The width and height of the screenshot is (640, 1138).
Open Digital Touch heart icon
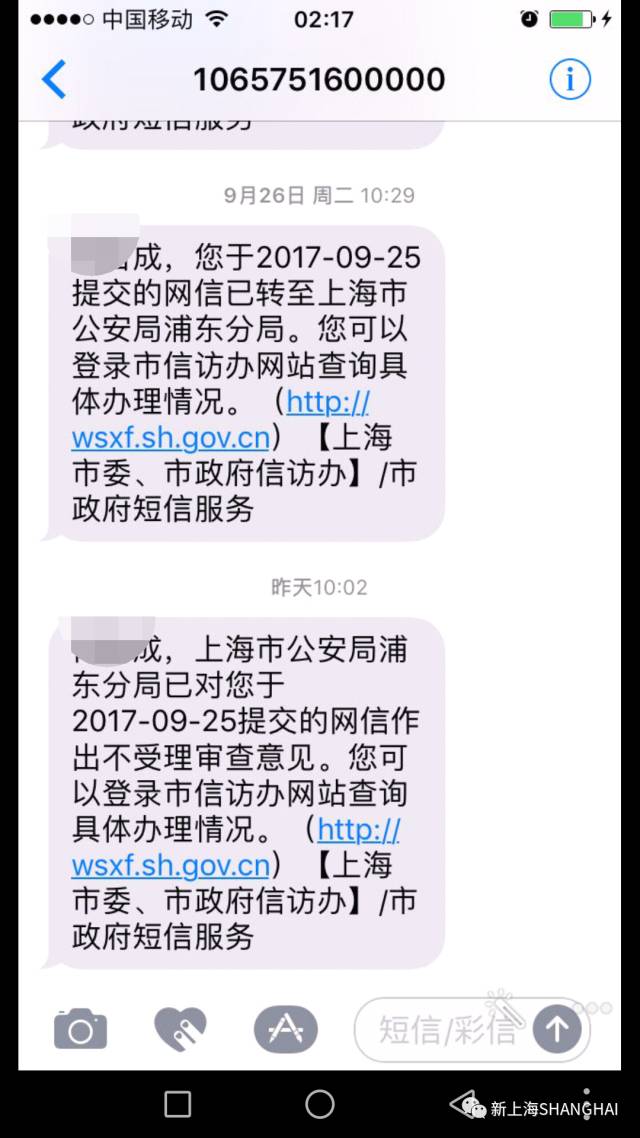(x=181, y=1028)
